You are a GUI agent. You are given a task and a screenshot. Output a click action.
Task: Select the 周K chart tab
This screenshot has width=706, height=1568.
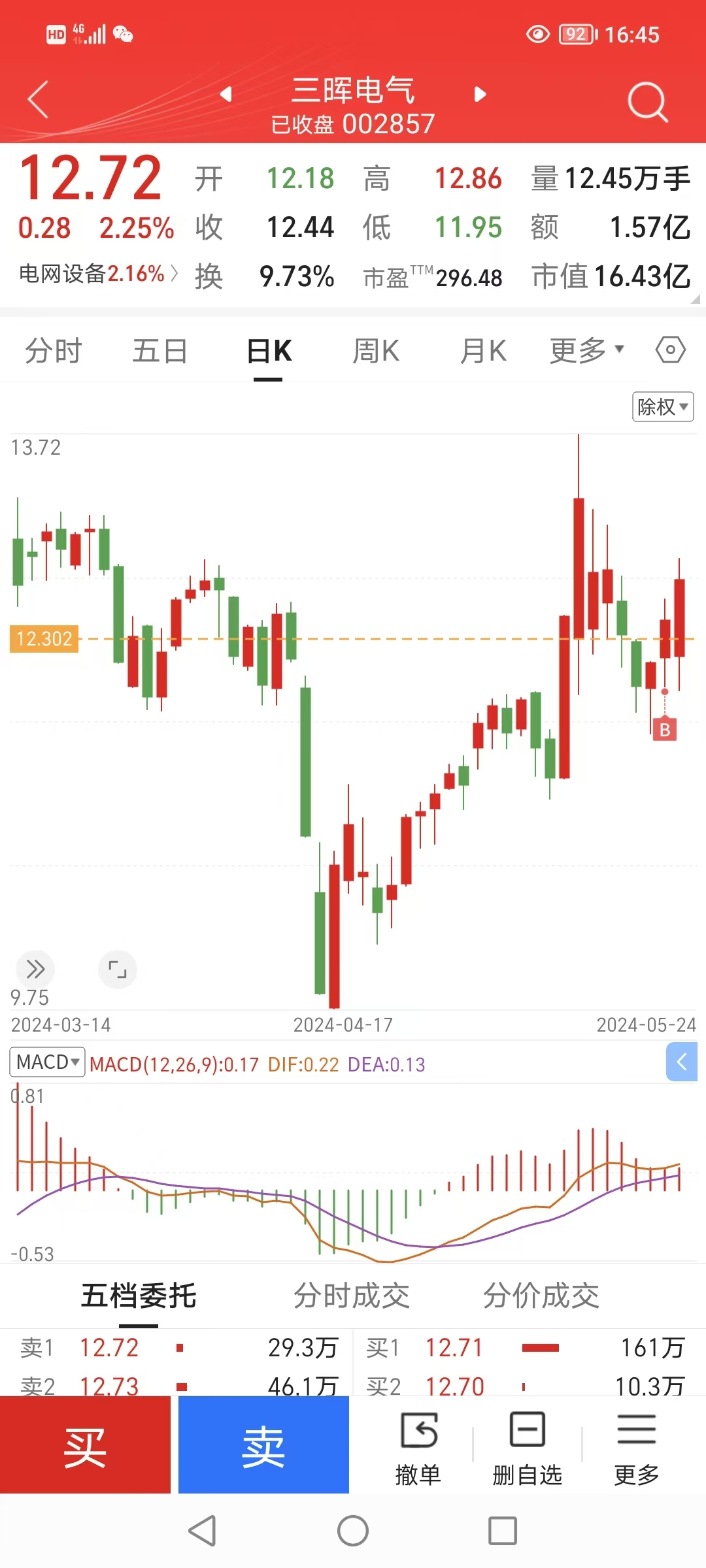tap(376, 351)
